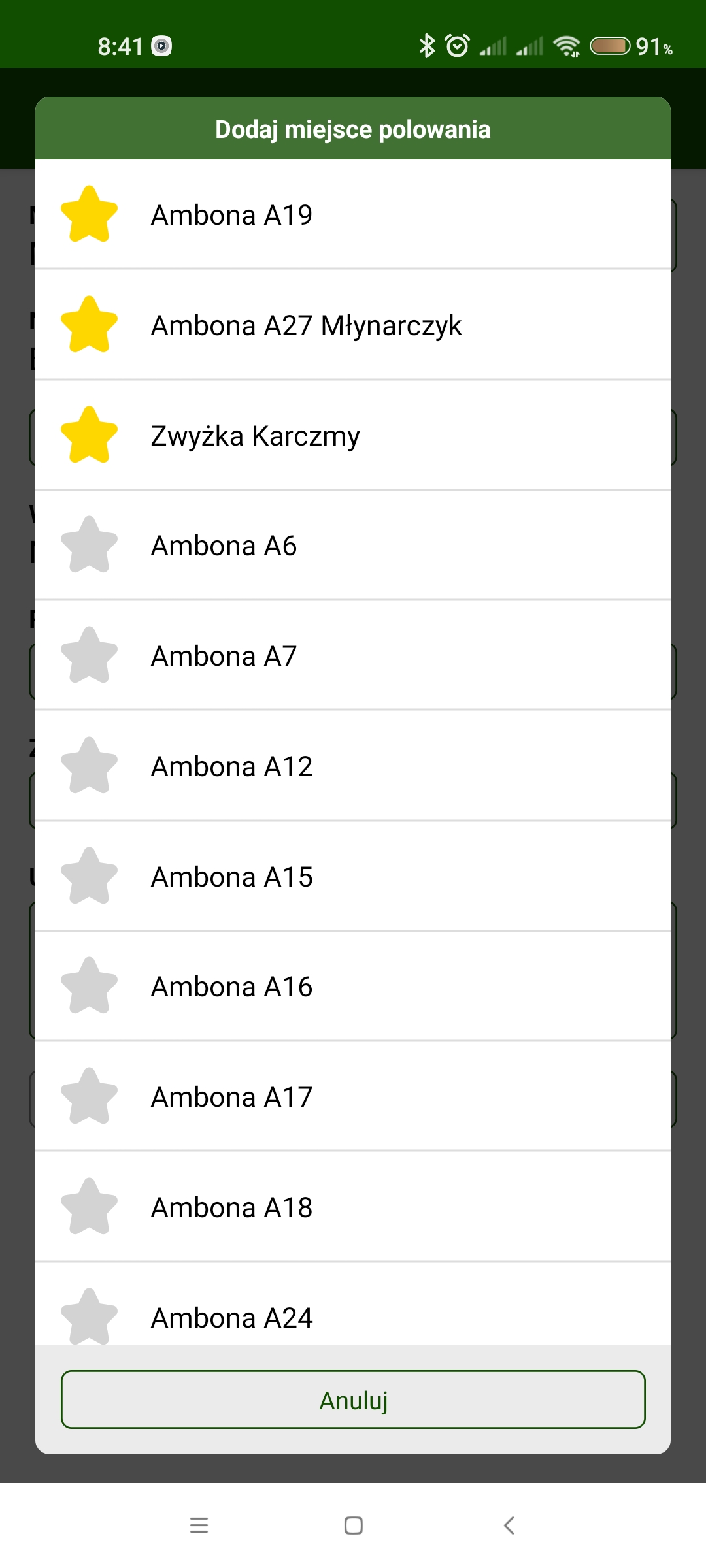The width and height of the screenshot is (706, 1568).
Task: Select Ambona A16
Action: pos(353,987)
